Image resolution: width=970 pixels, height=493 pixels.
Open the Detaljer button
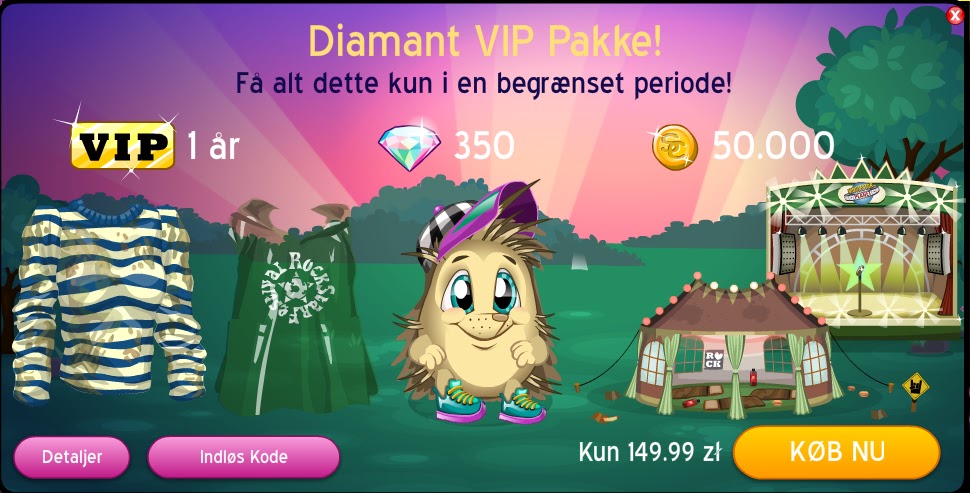tap(72, 457)
